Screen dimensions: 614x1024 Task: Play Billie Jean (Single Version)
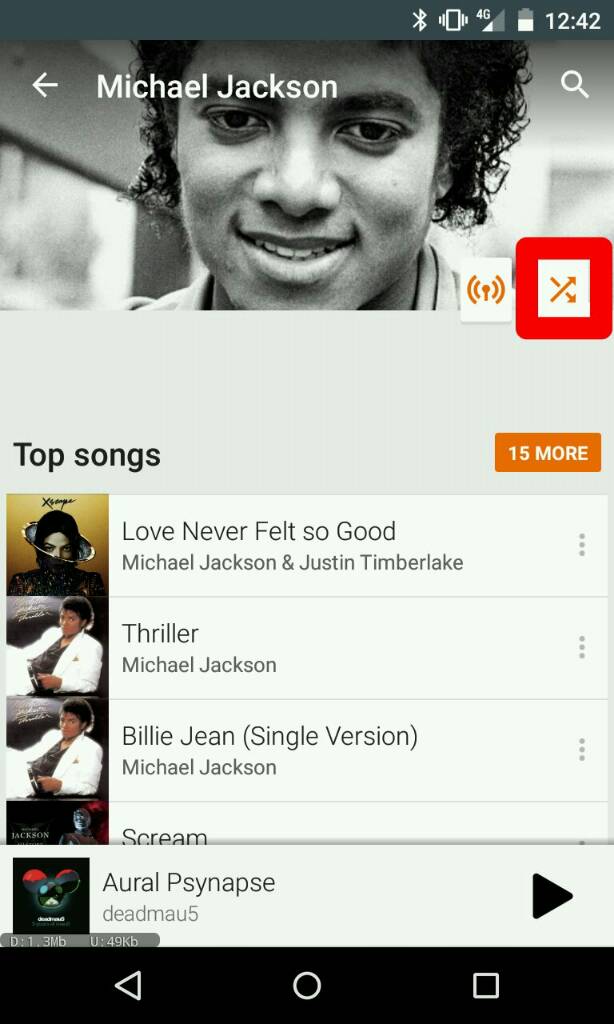300,750
